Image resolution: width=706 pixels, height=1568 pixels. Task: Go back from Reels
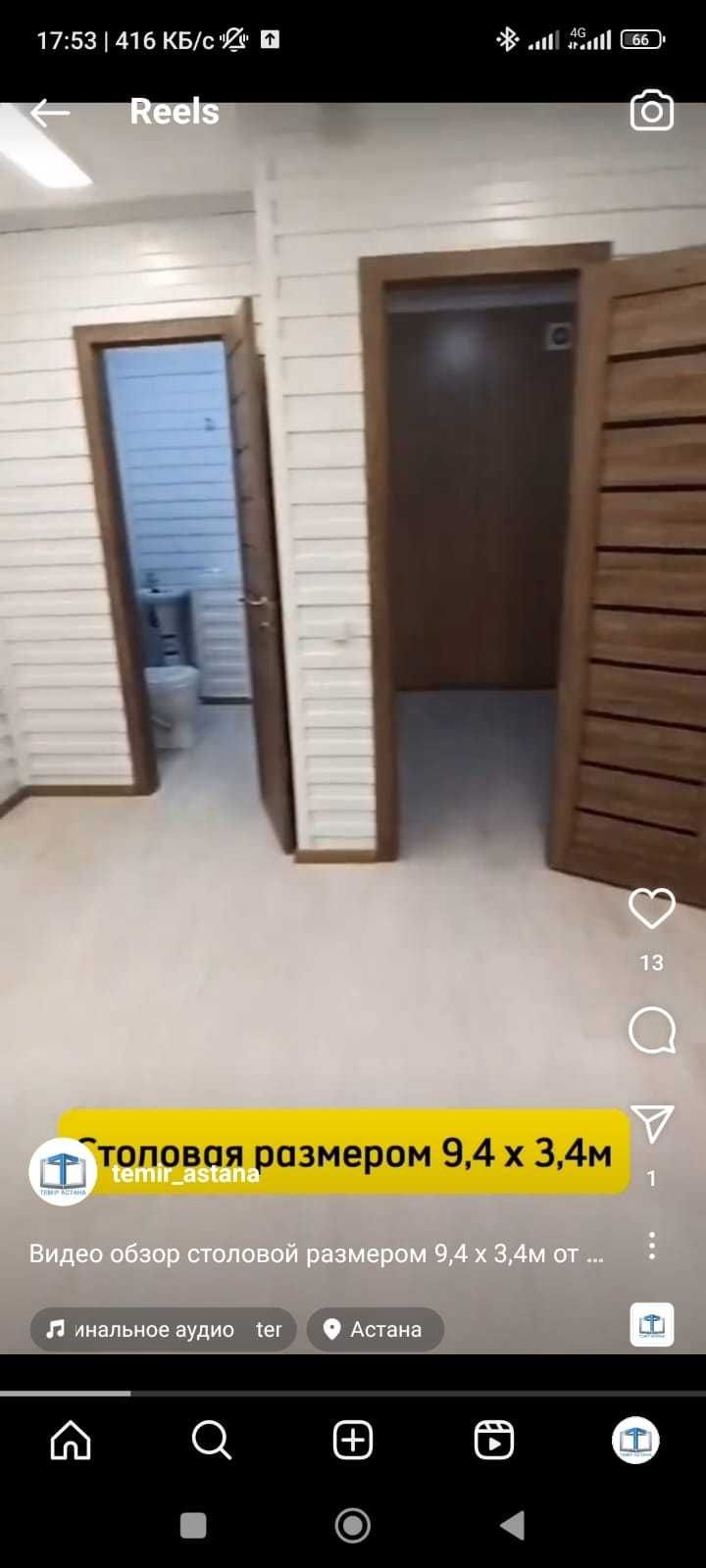(x=50, y=113)
